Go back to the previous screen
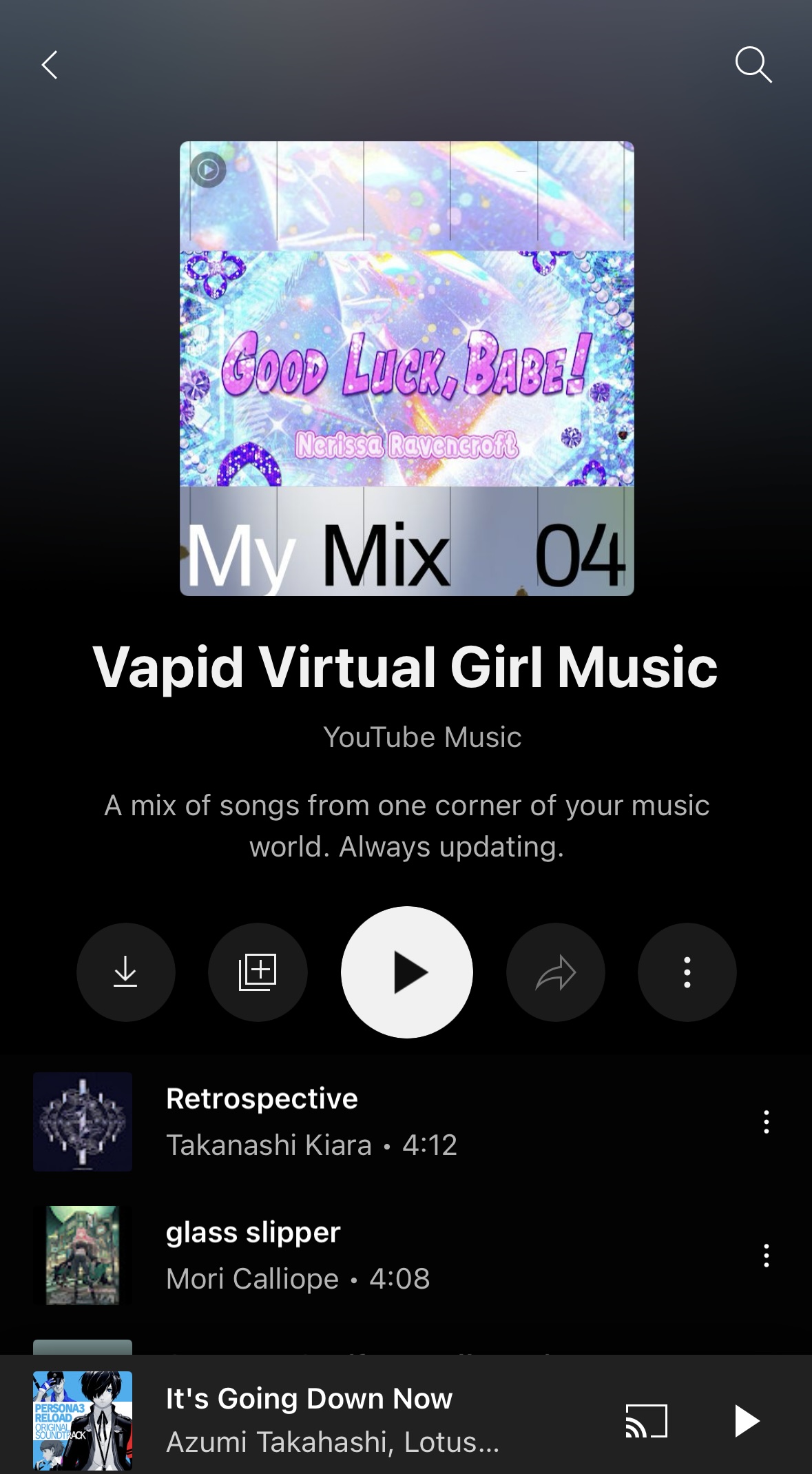 (50, 65)
